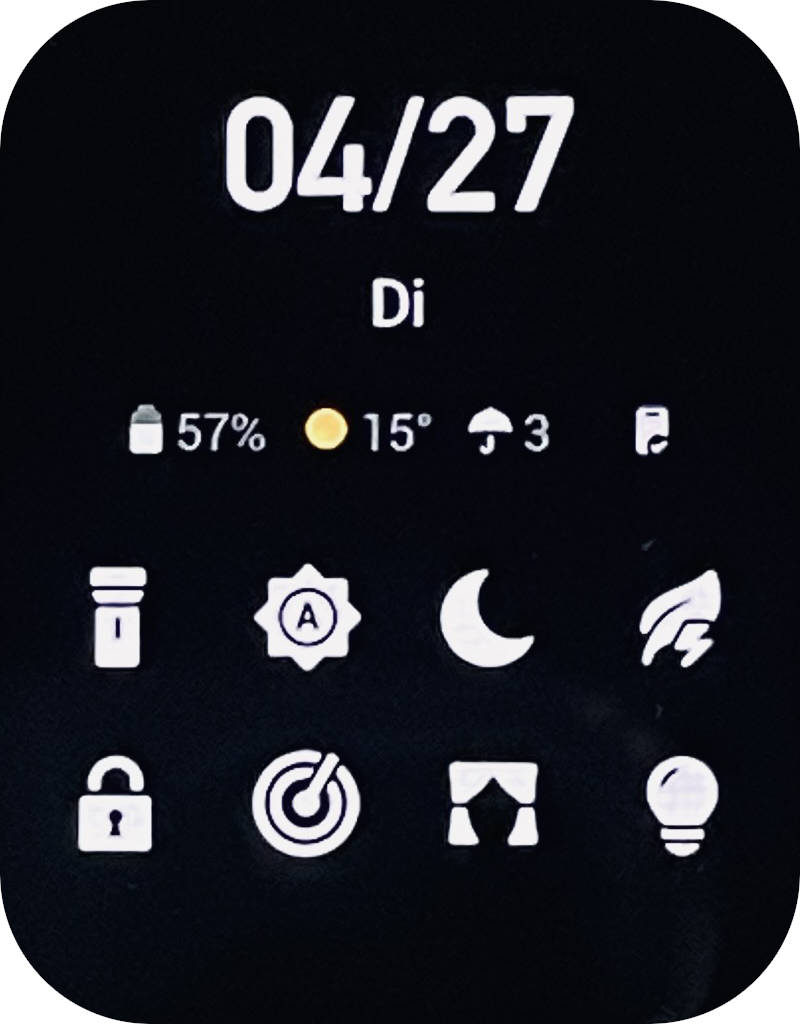Switch on theater mode curtains
The height and width of the screenshot is (1024, 800).
coord(492,802)
